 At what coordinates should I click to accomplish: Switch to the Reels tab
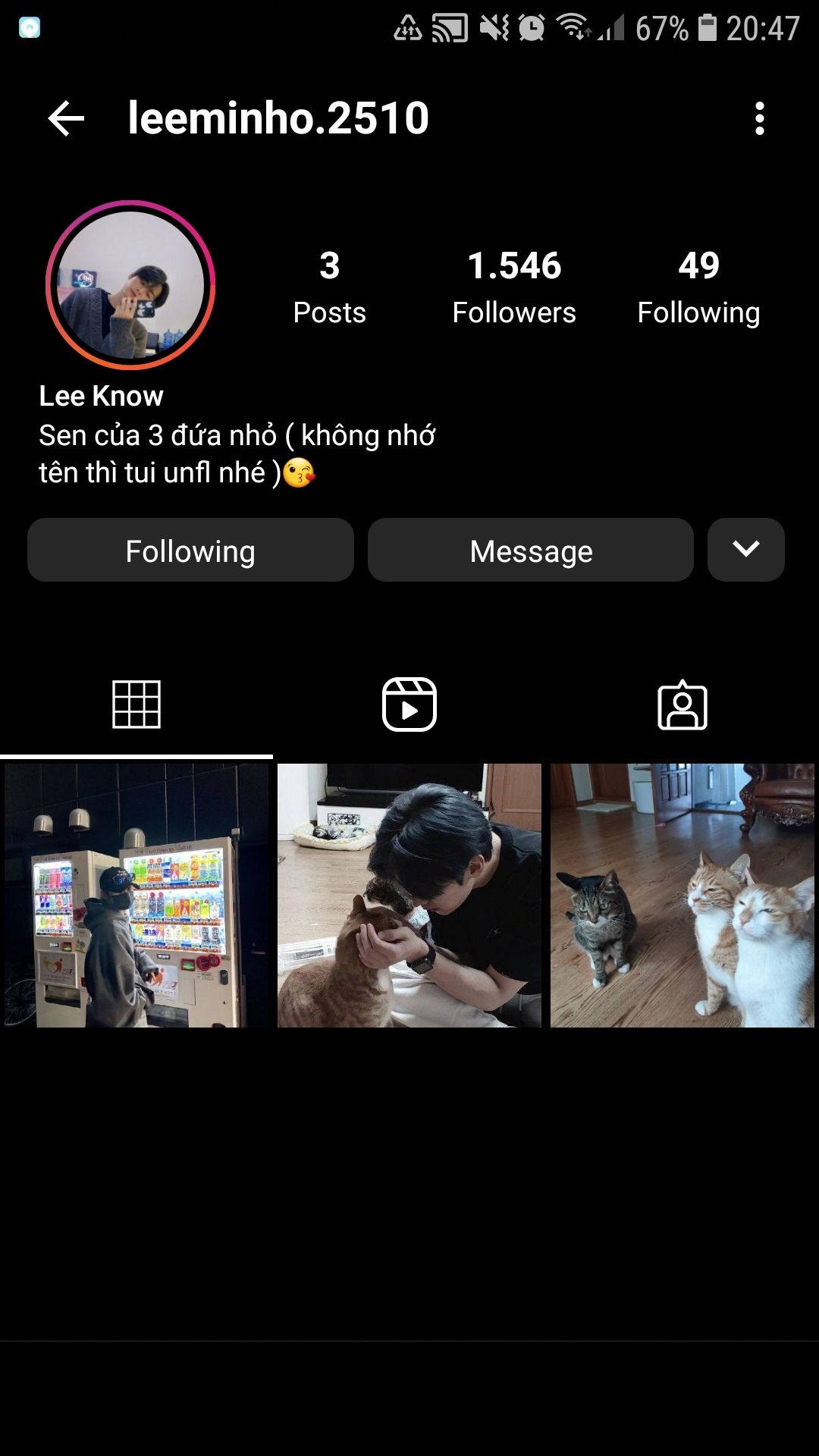coord(409,704)
